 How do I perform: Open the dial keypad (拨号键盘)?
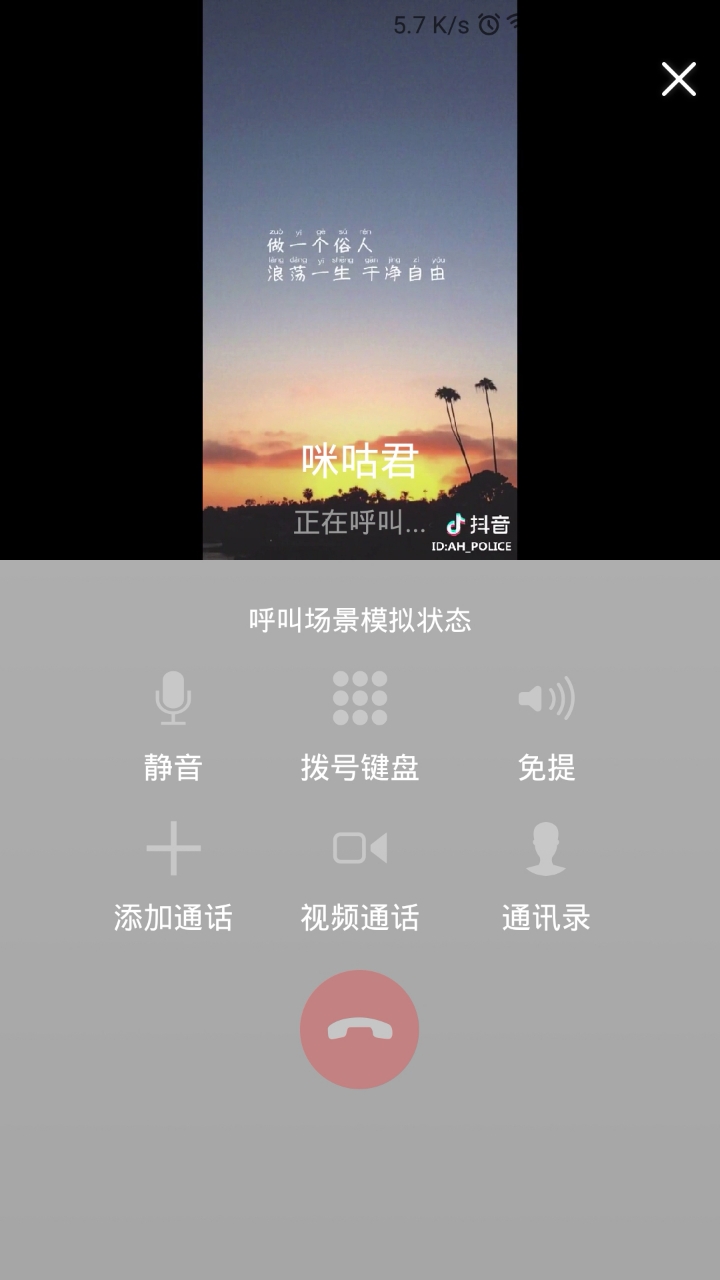point(360,725)
